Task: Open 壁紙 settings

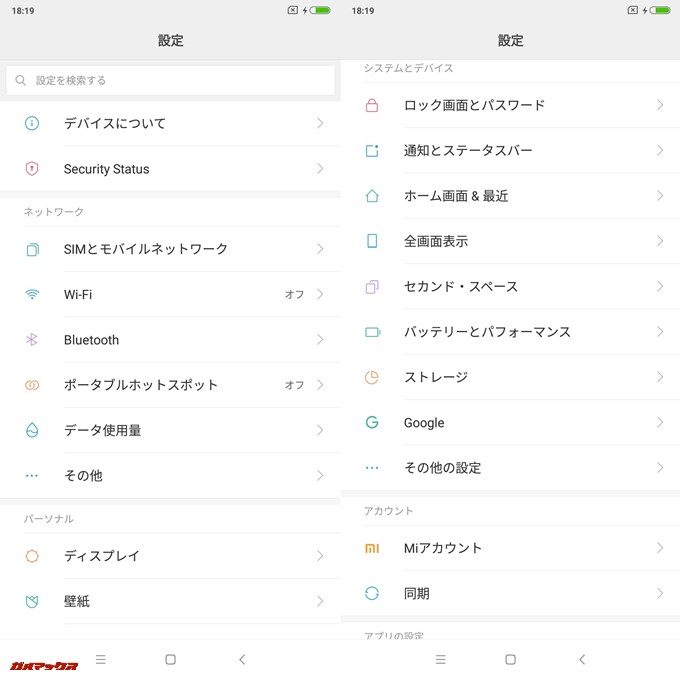Action: pyautogui.click(x=170, y=601)
